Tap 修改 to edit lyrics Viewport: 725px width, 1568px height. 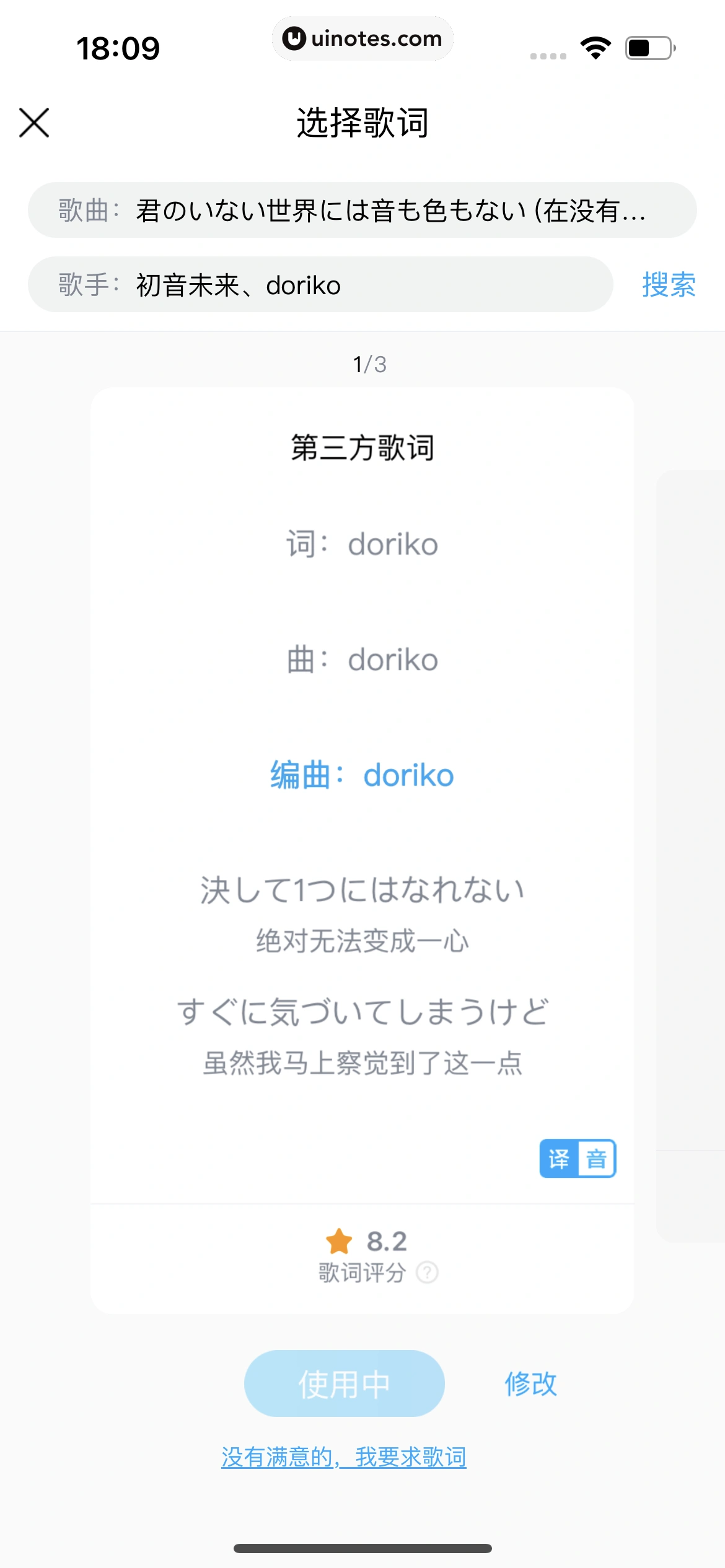[530, 1383]
